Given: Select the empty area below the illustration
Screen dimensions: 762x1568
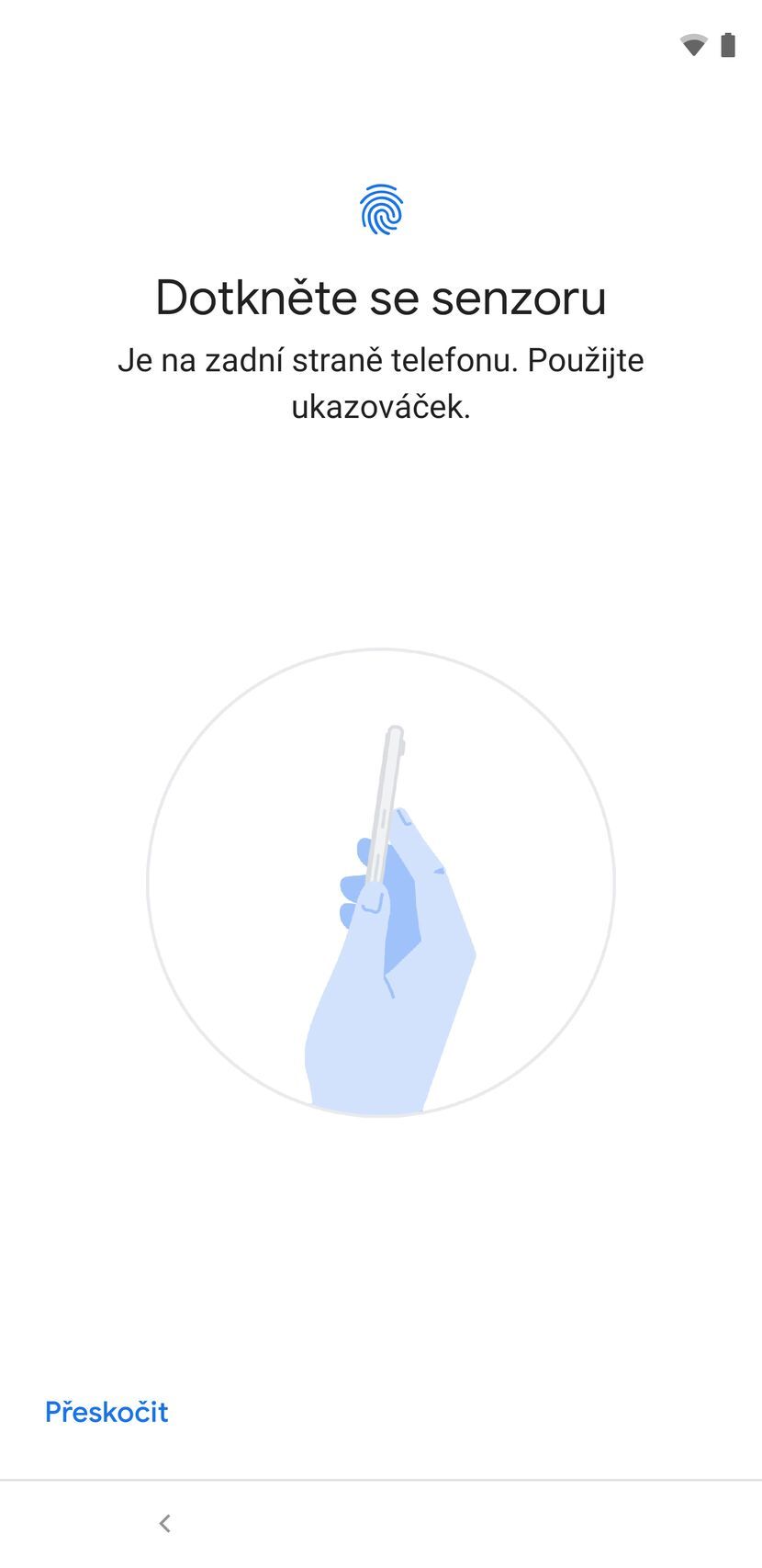Looking at the screenshot, I should click(x=381, y=1240).
